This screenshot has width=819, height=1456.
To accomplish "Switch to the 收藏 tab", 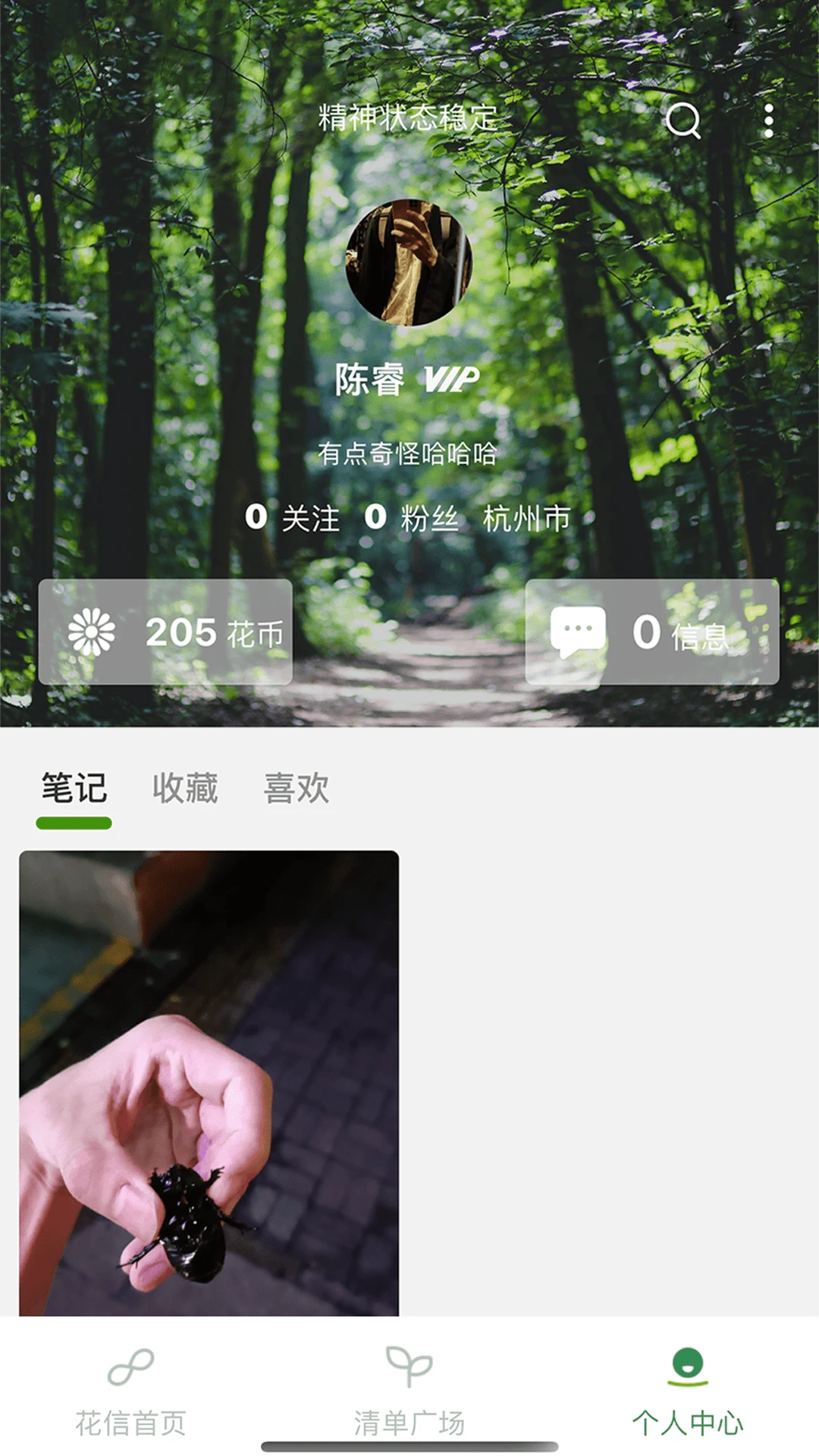I will [x=186, y=789].
